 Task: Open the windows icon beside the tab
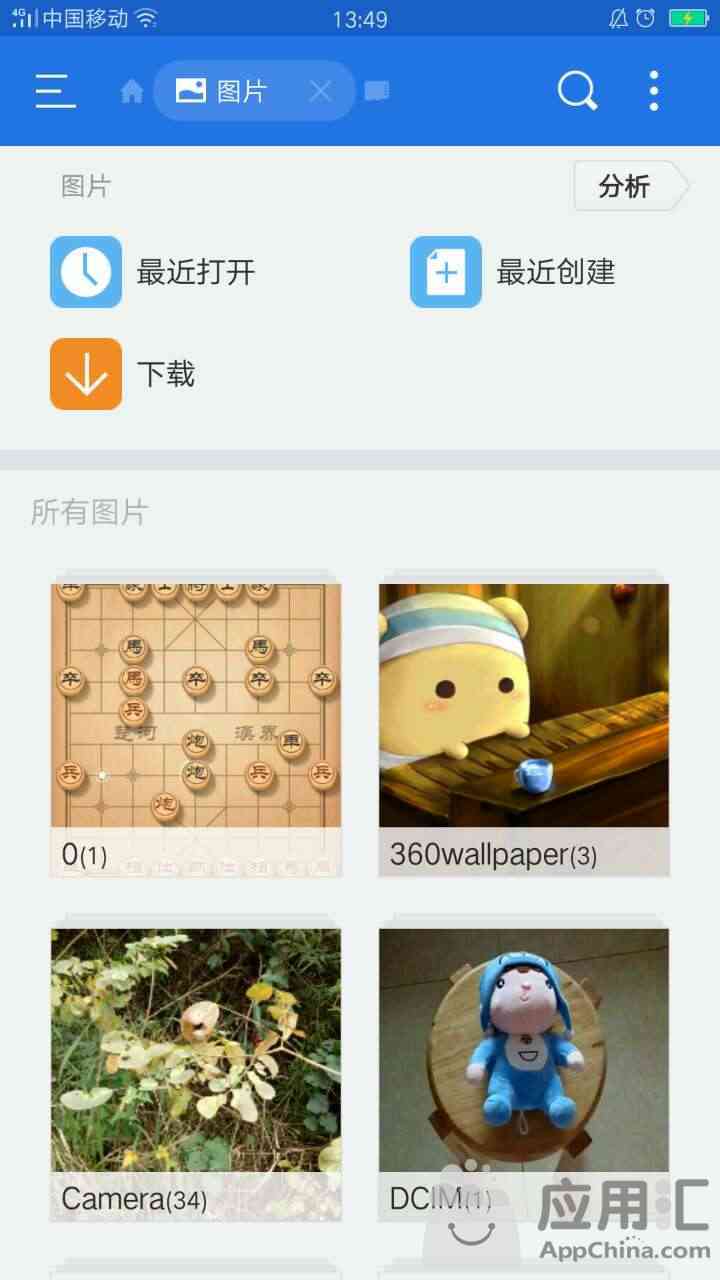tap(377, 92)
